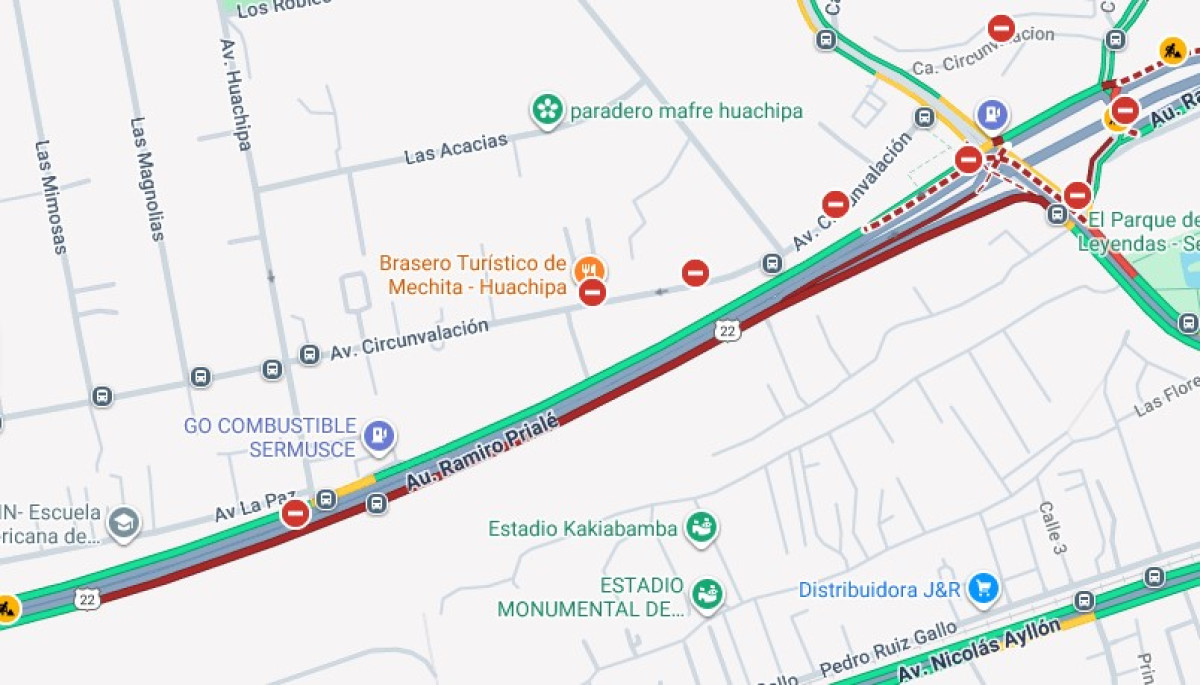Open the unlabeled gas station pin near Ca. Circunvalacion
1200x685 pixels.
(x=992, y=114)
